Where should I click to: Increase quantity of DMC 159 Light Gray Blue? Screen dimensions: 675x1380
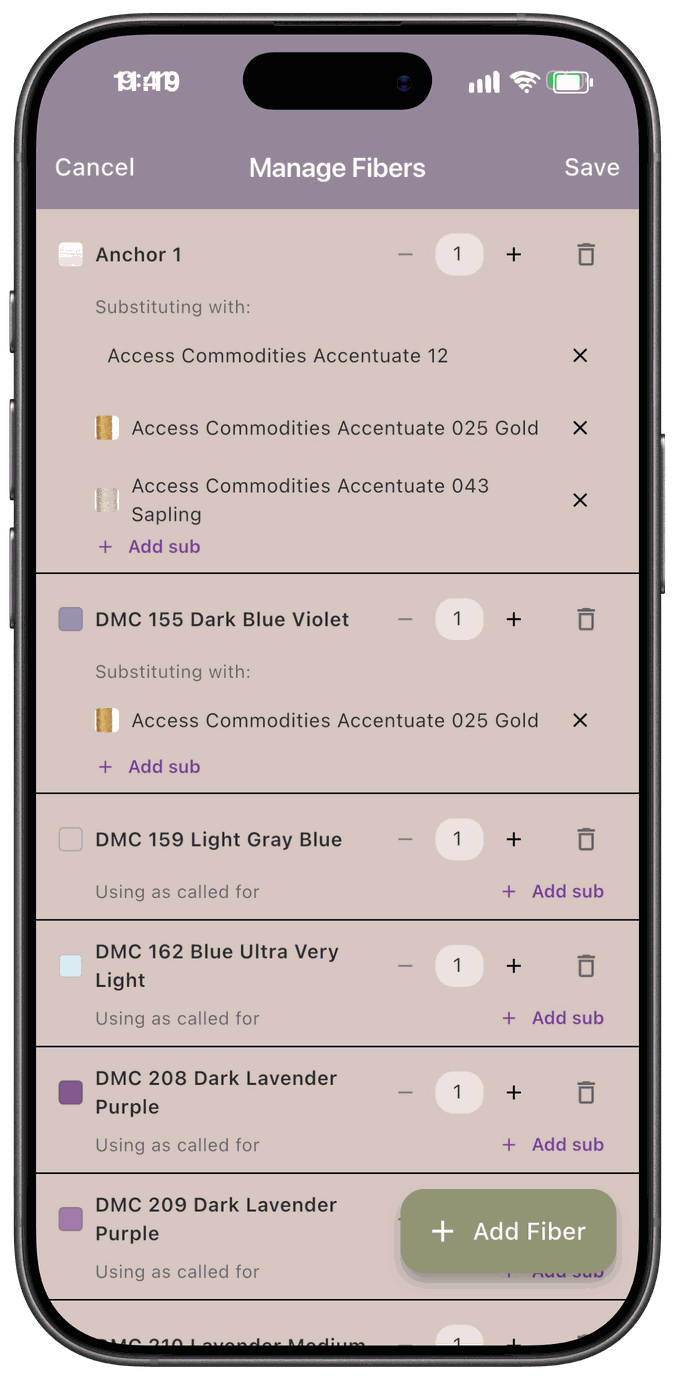[x=514, y=840]
